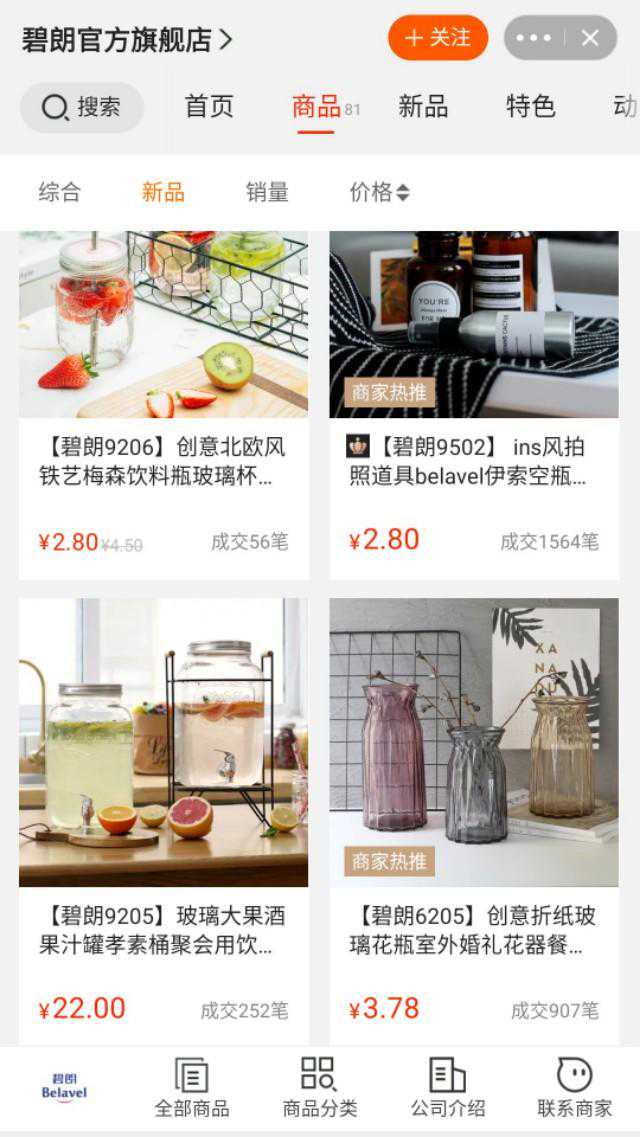Go to the 新品 top tab

[x=423, y=107]
